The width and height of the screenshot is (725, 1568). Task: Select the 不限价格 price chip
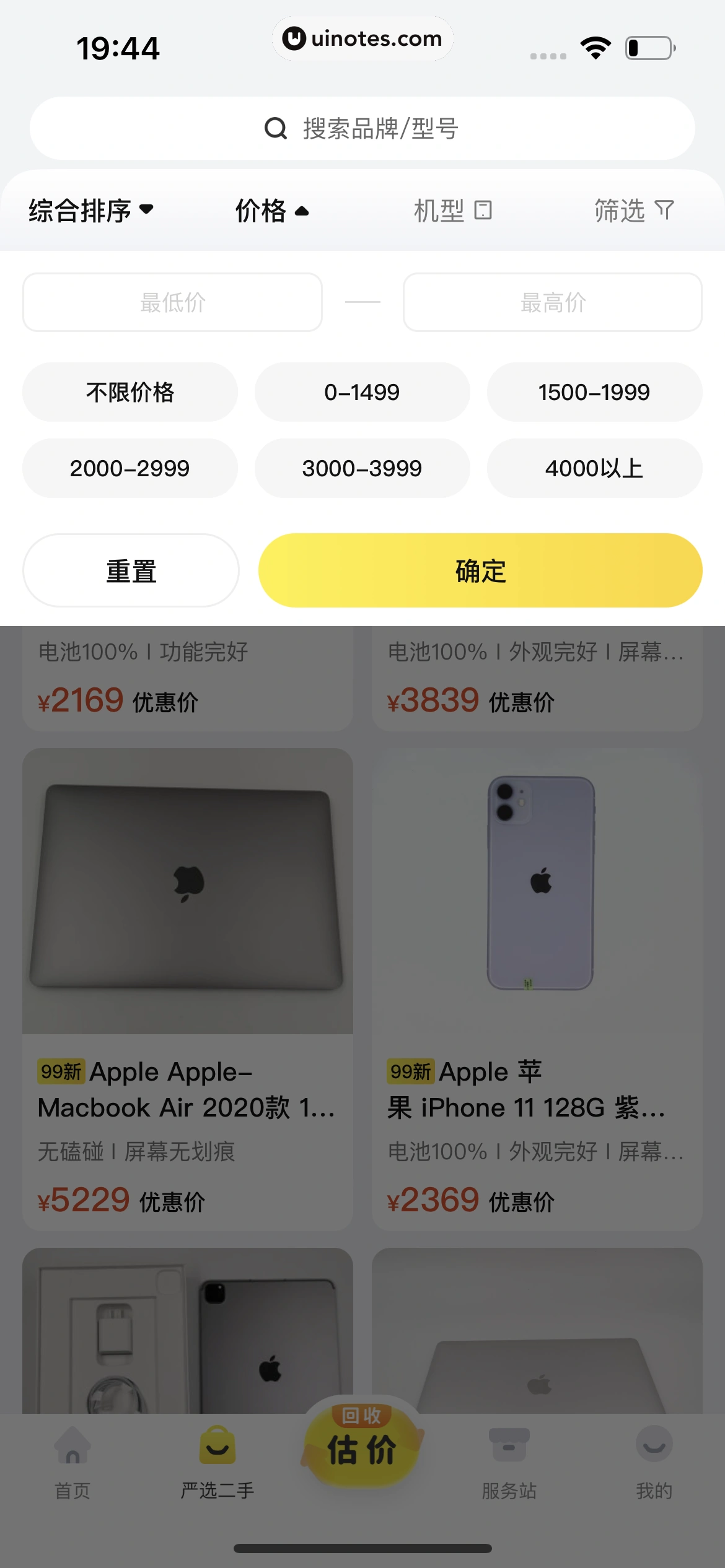(130, 392)
